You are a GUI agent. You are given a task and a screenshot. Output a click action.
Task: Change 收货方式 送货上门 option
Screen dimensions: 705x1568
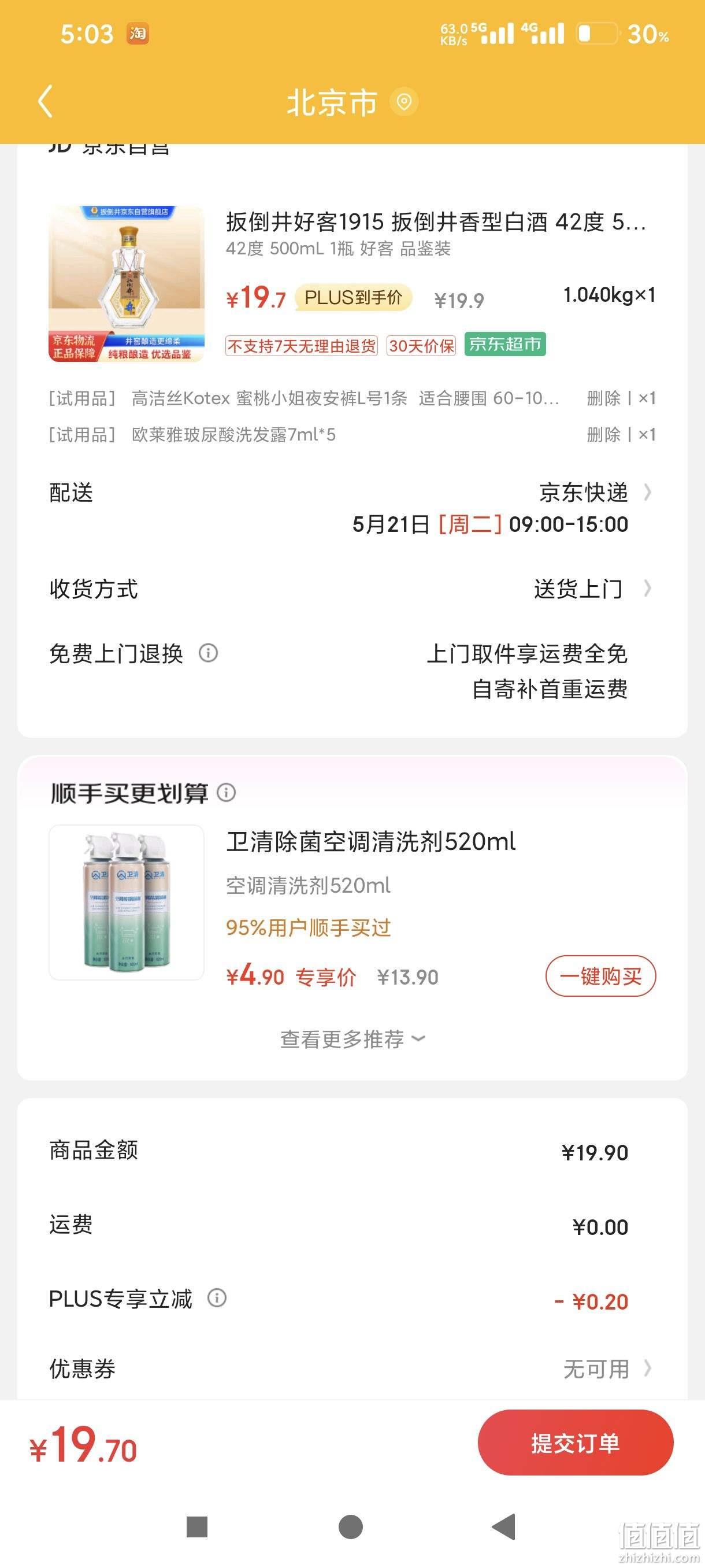click(x=352, y=589)
